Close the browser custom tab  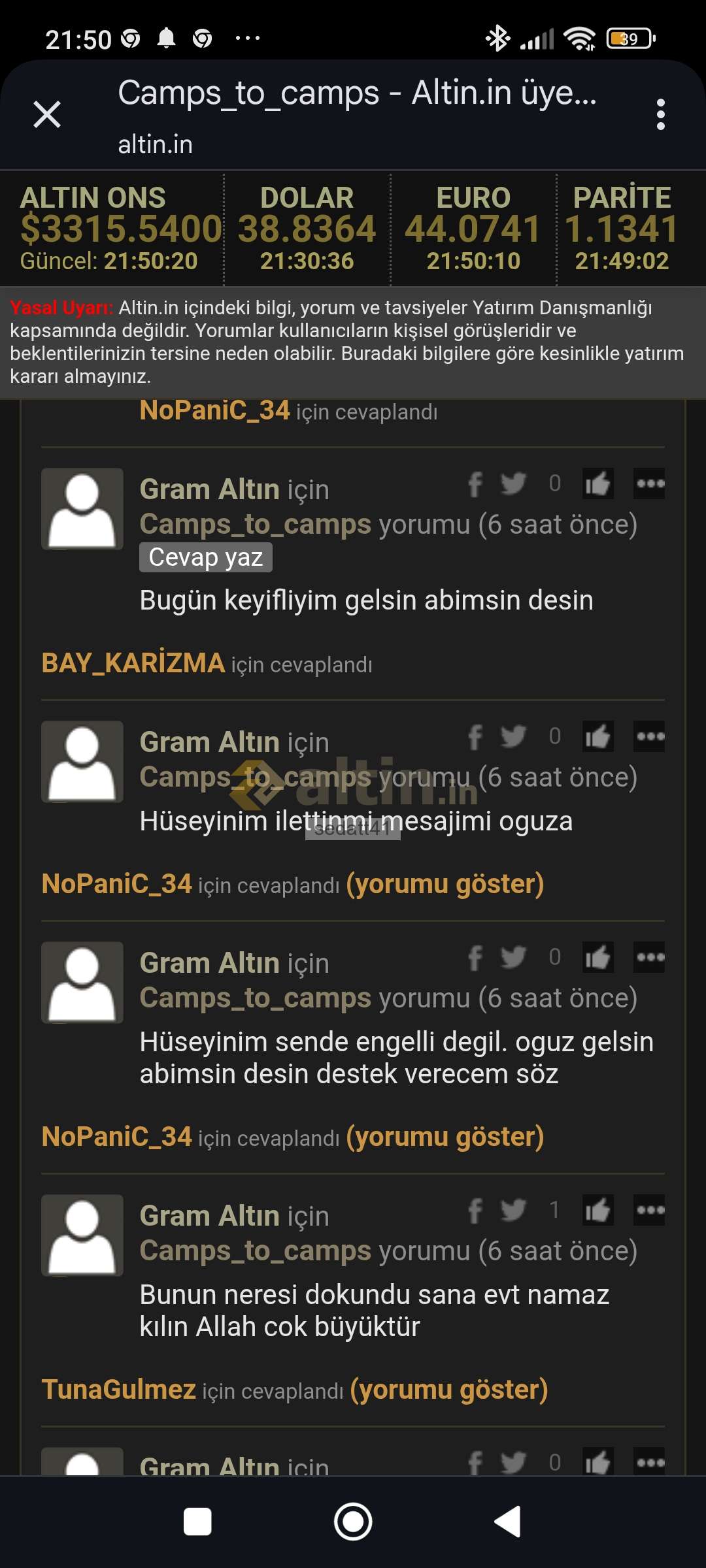tap(47, 114)
